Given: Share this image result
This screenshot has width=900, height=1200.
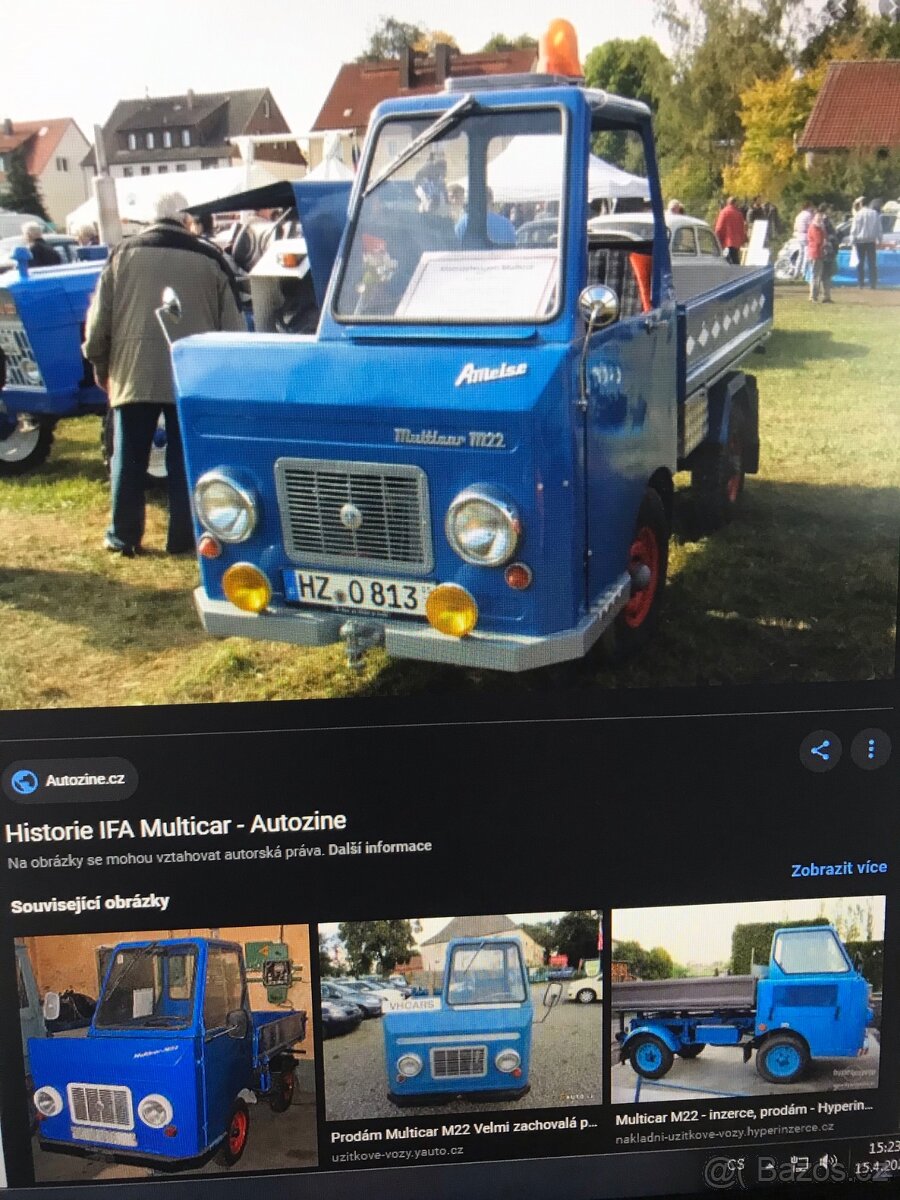Looking at the screenshot, I should [820, 750].
